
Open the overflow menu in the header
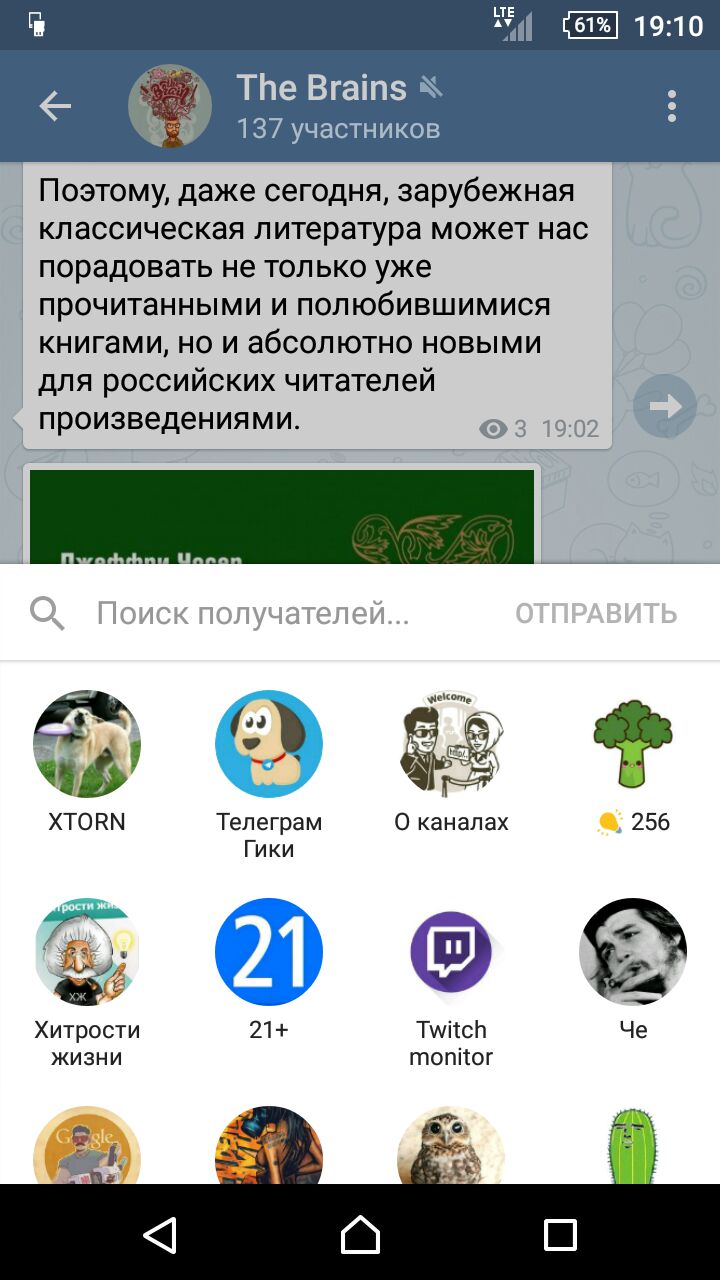(x=671, y=106)
